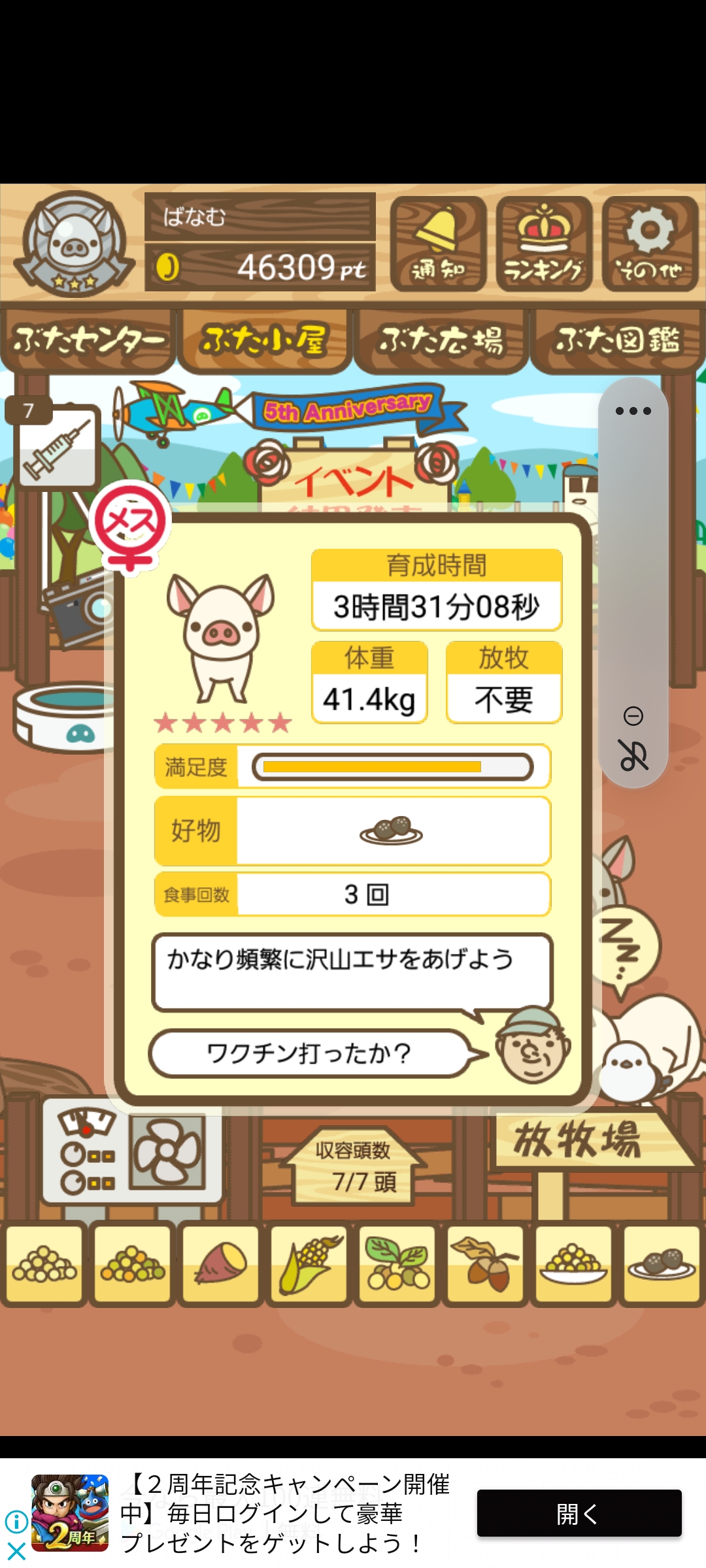This screenshot has width=706, height=1568.
Task: Switch to the ぶた図鑑 tab
Action: point(618,340)
